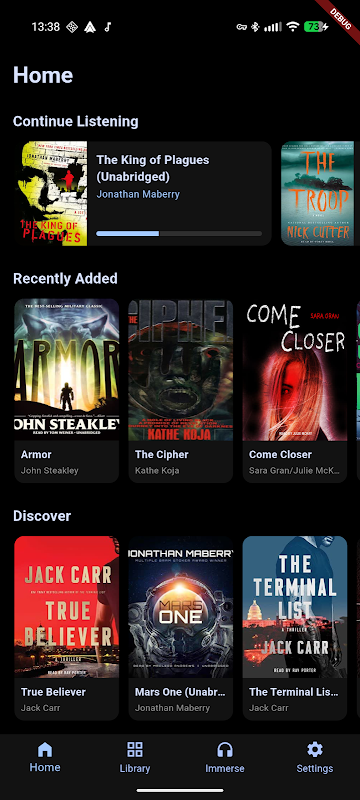The width and height of the screenshot is (360, 800).
Task: Switch to the Library tab
Action: [135, 758]
